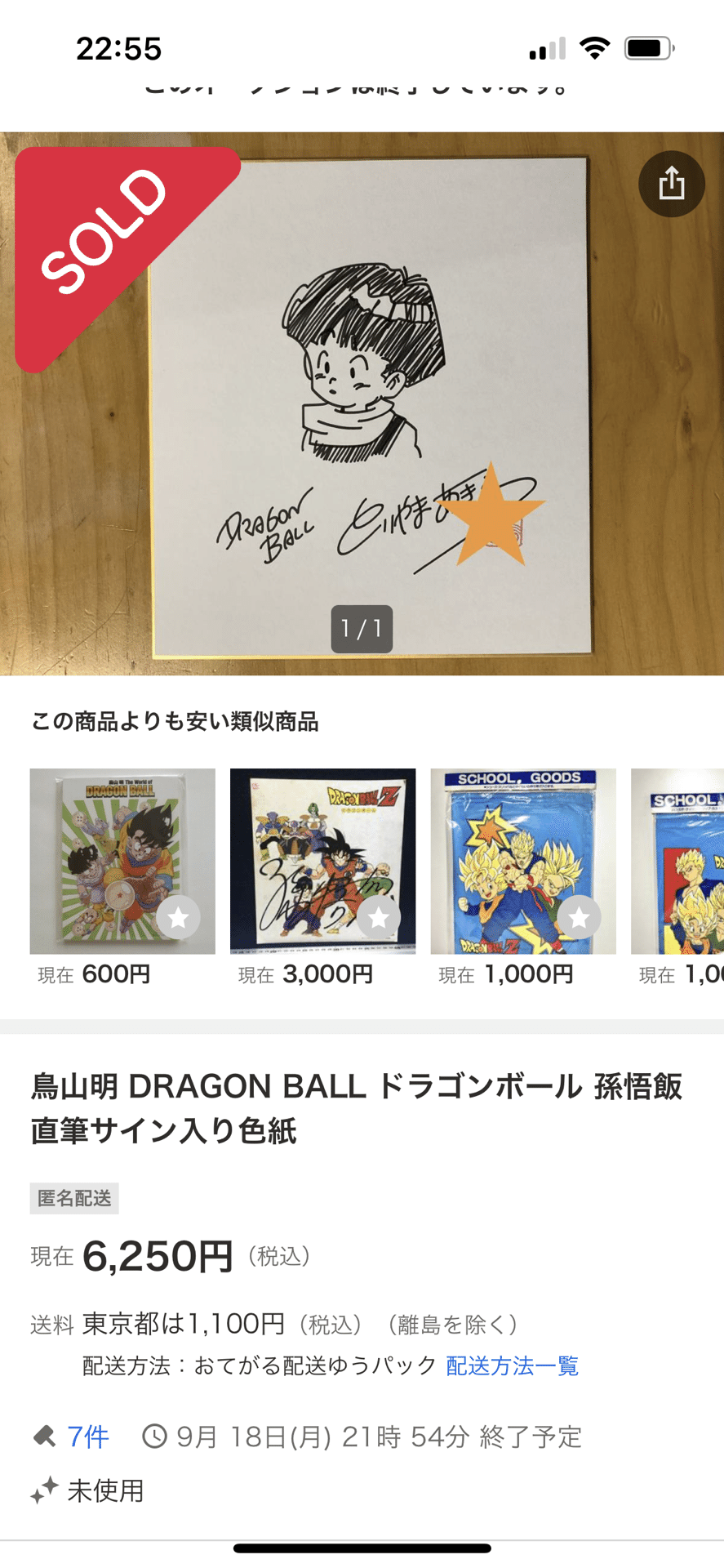
Task: Share this auction listing
Action: click(x=671, y=184)
